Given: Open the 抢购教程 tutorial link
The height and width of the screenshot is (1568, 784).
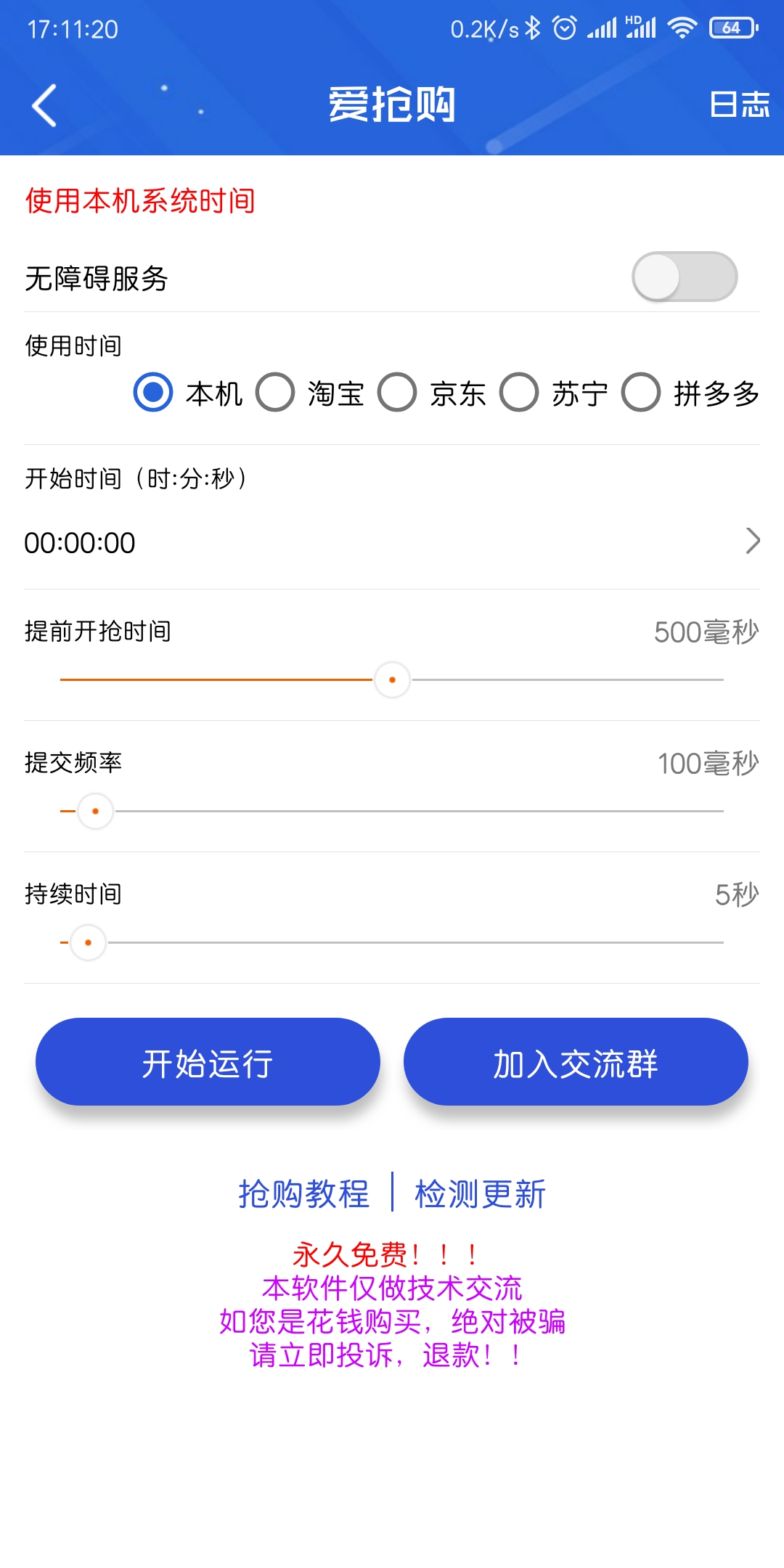Looking at the screenshot, I should coord(303,1194).
